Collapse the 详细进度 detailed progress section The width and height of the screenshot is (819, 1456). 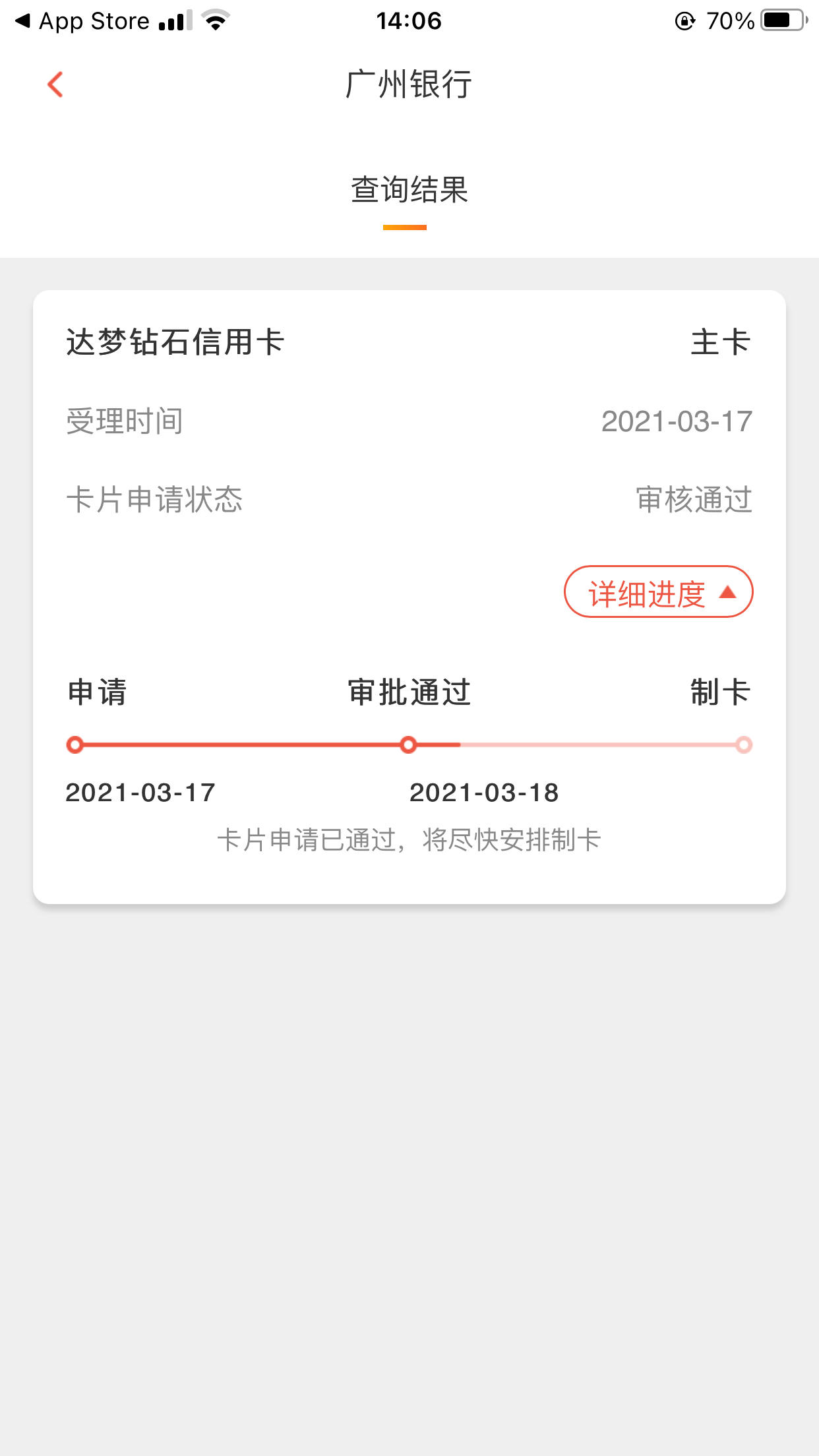(x=658, y=591)
